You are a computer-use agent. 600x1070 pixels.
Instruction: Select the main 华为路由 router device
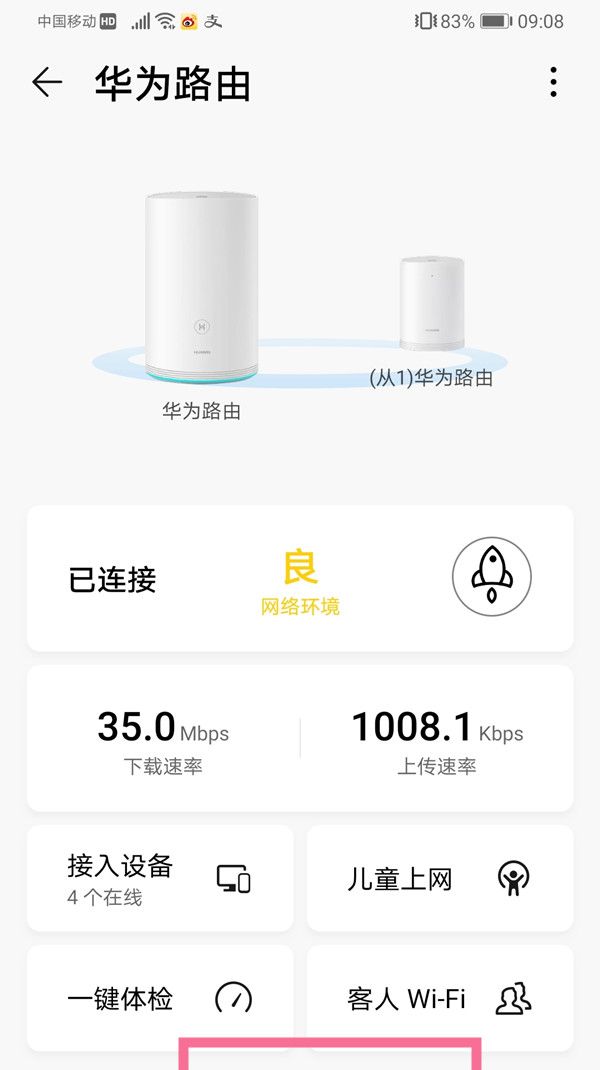pos(202,290)
